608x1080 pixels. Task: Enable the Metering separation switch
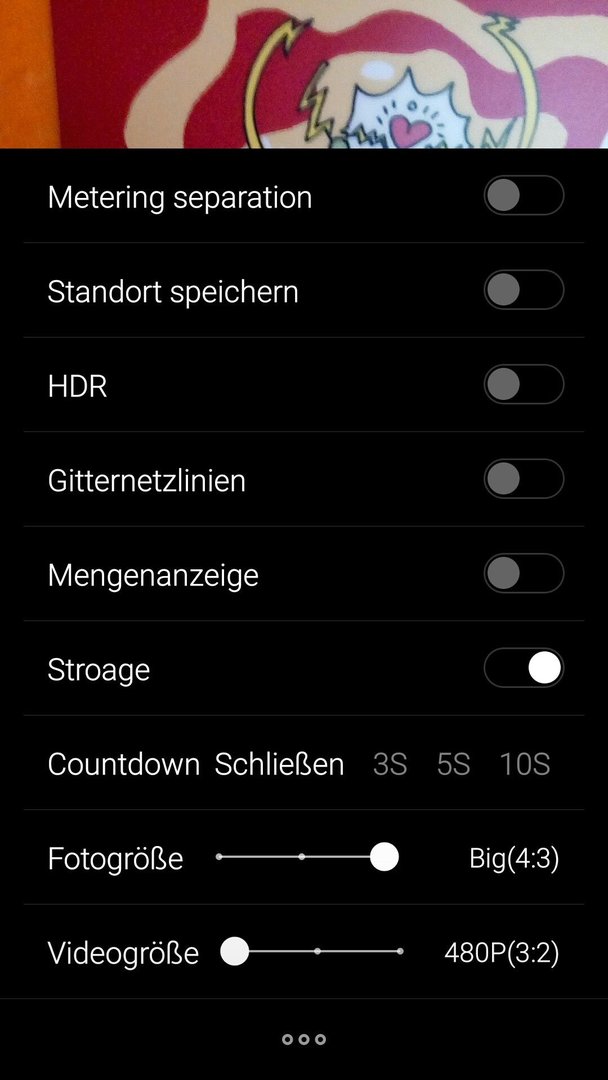[x=523, y=196]
